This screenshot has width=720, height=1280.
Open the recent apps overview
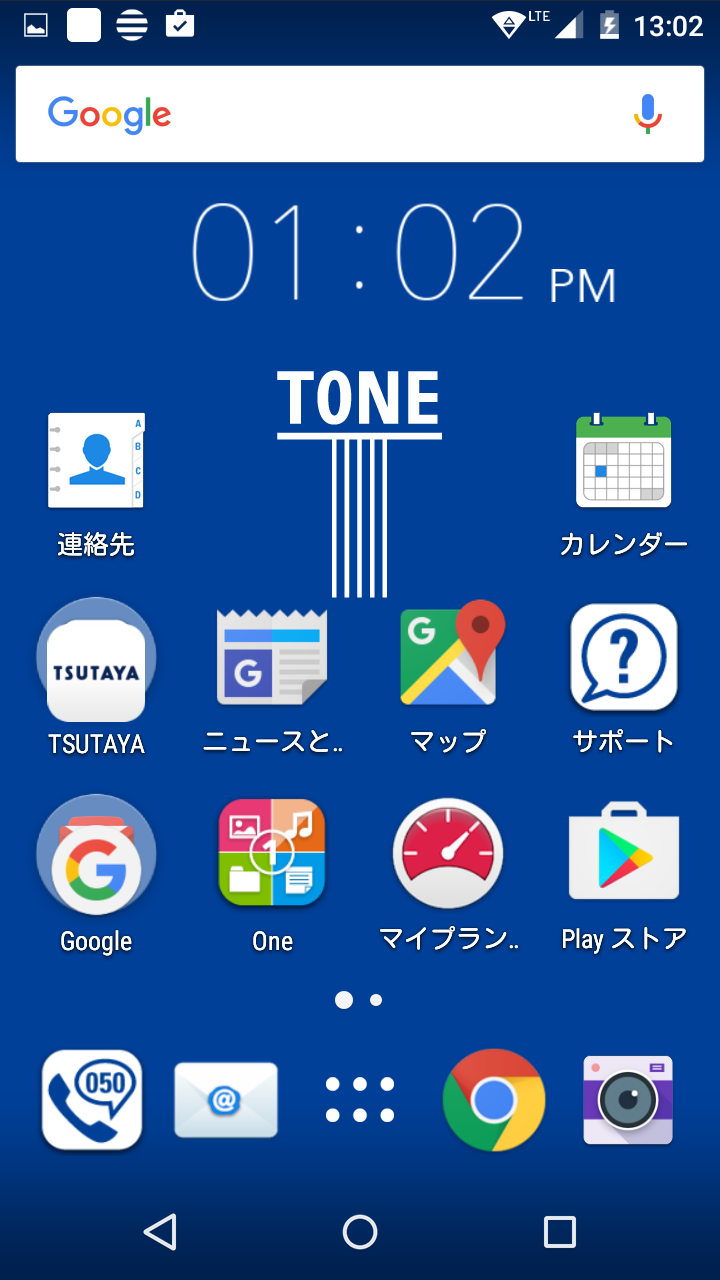pyautogui.click(x=560, y=1232)
